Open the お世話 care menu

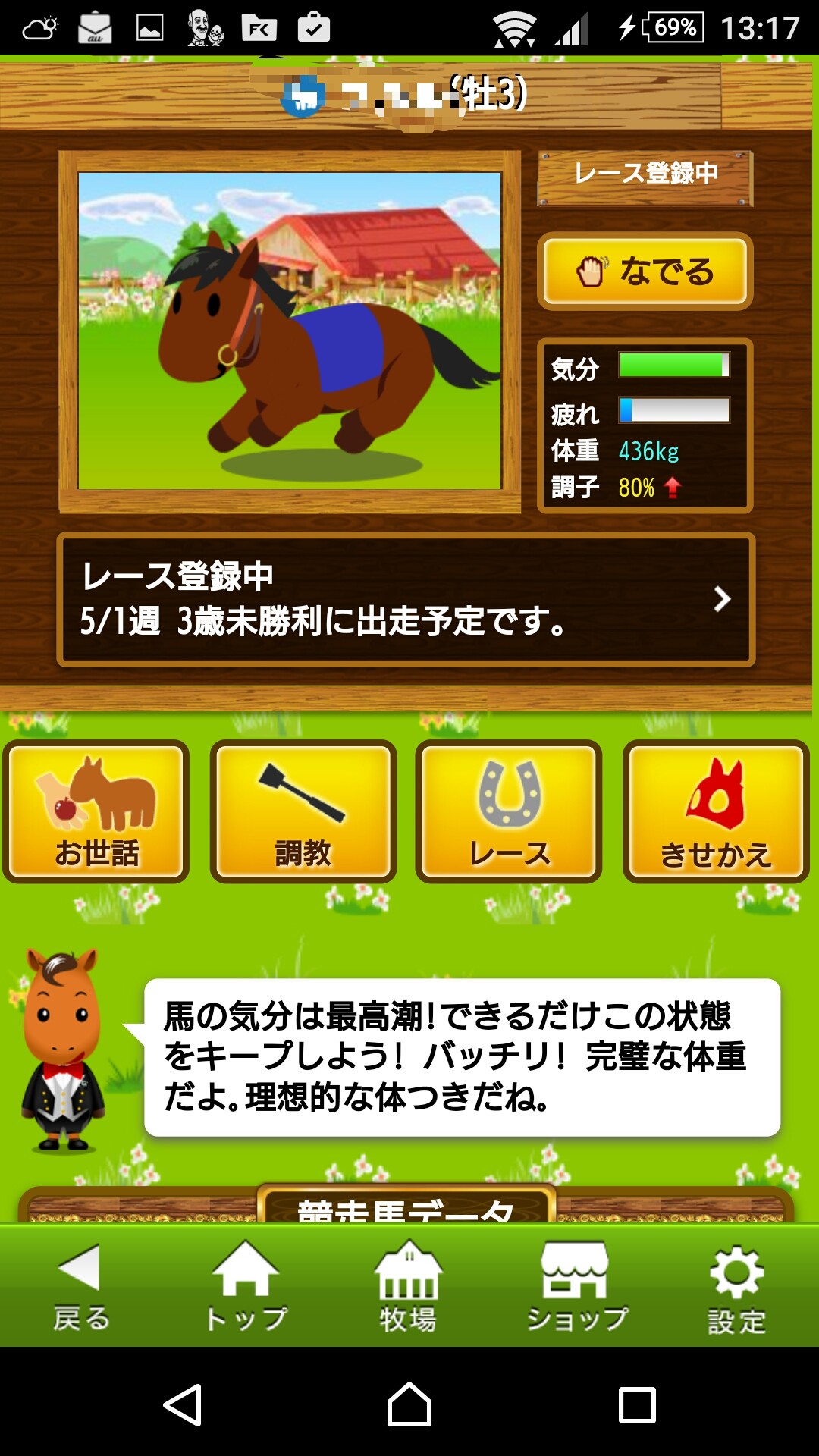click(96, 811)
